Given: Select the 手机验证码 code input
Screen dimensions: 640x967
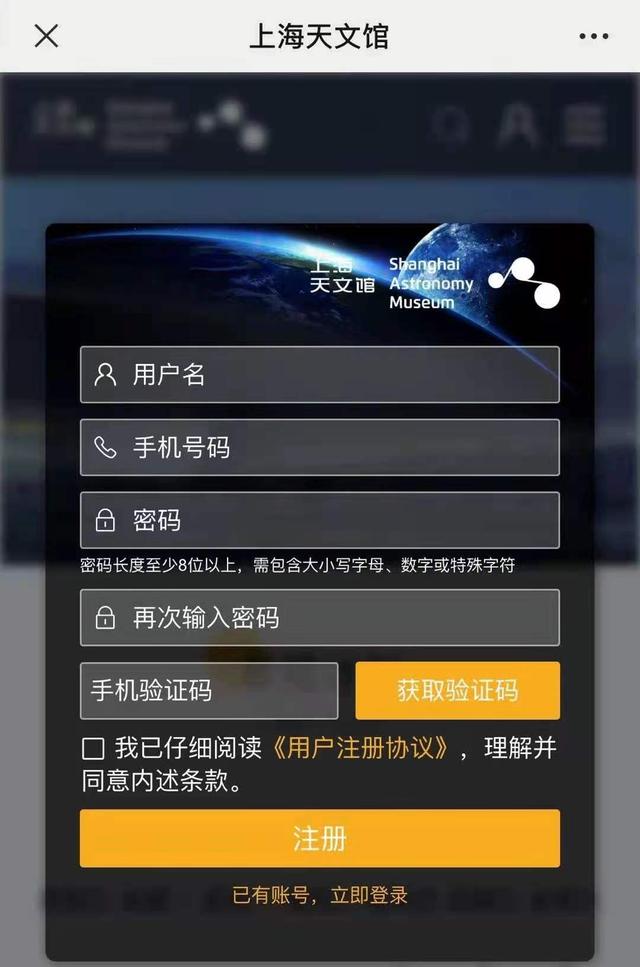Looking at the screenshot, I should (x=209, y=691).
